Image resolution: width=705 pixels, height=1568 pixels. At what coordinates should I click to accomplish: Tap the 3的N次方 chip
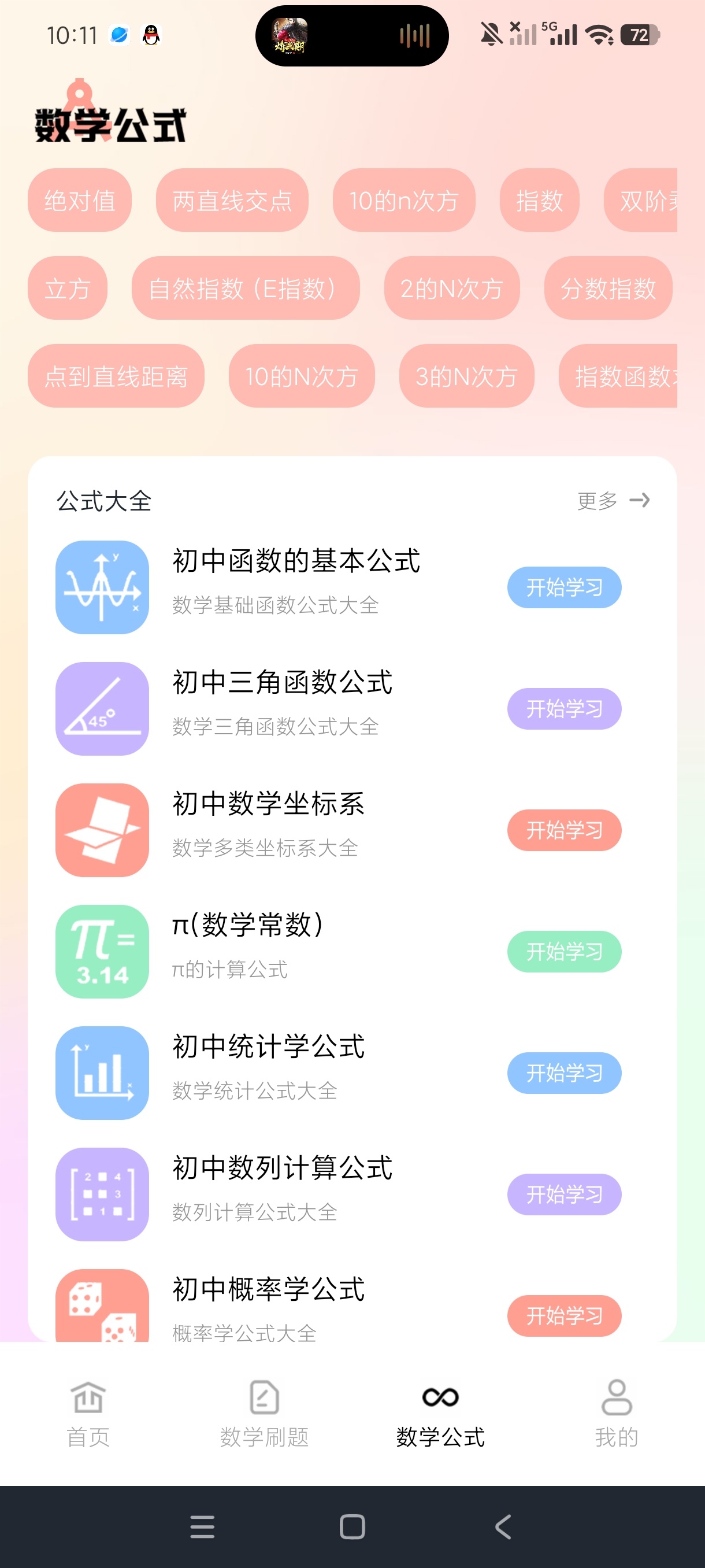coord(466,376)
